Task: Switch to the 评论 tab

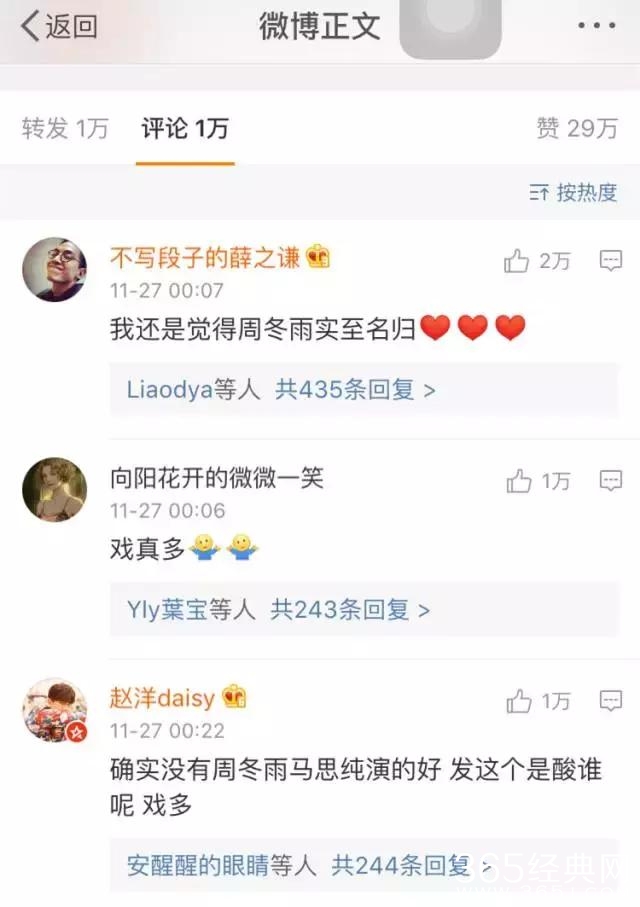Action: (185, 128)
